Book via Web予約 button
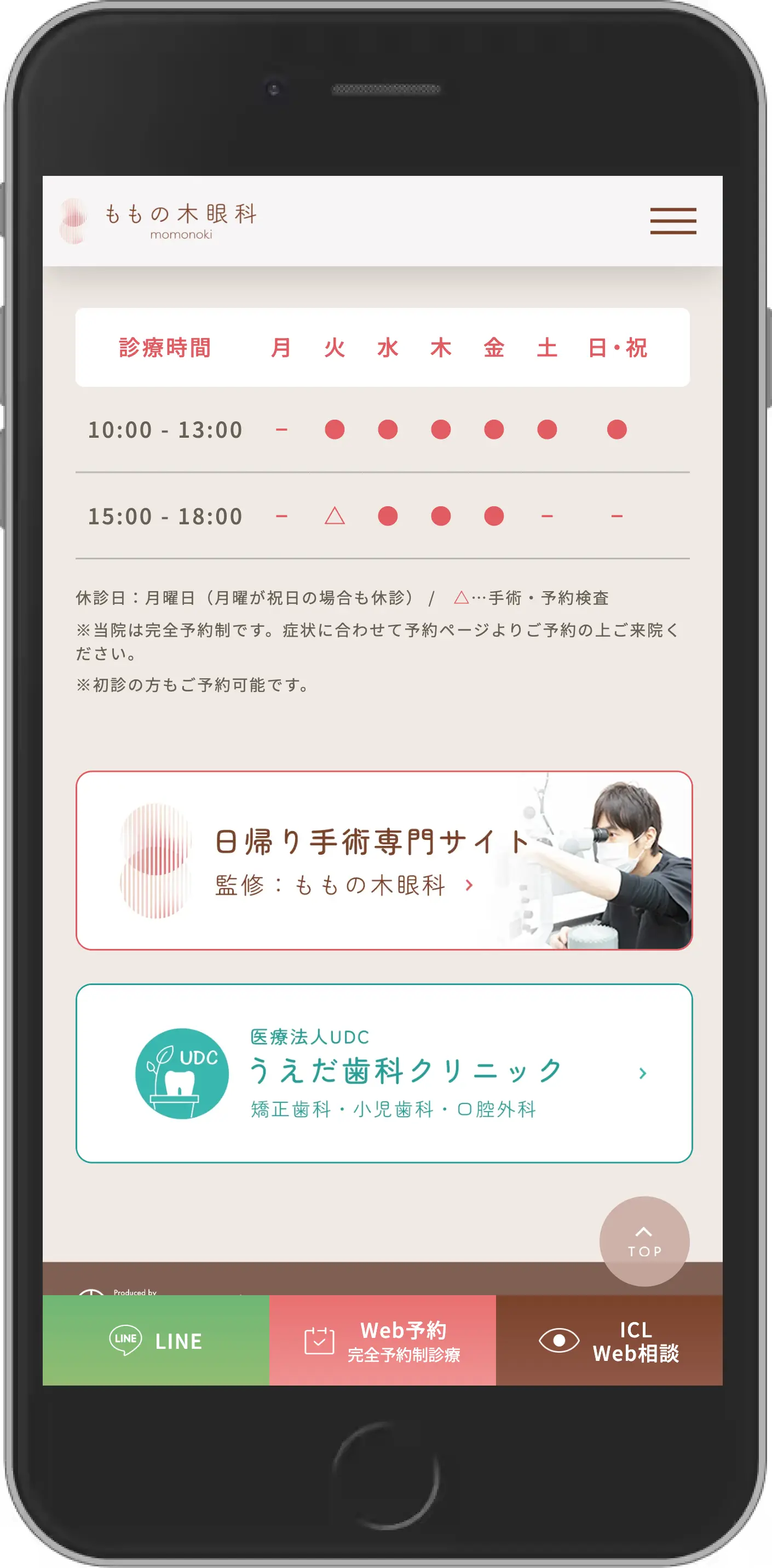Viewport: 772px width, 1568px height. (x=382, y=1341)
